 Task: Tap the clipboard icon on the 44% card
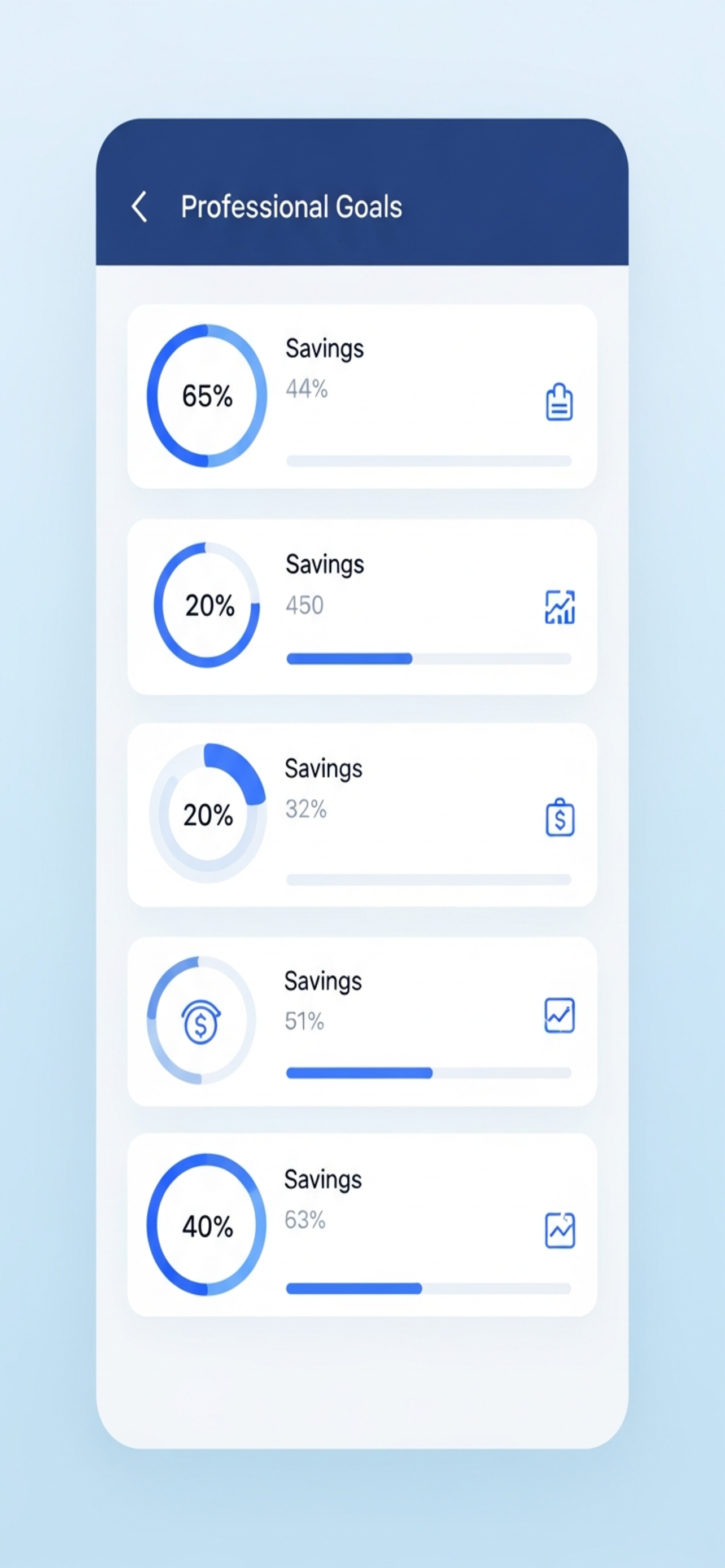pyautogui.click(x=559, y=402)
